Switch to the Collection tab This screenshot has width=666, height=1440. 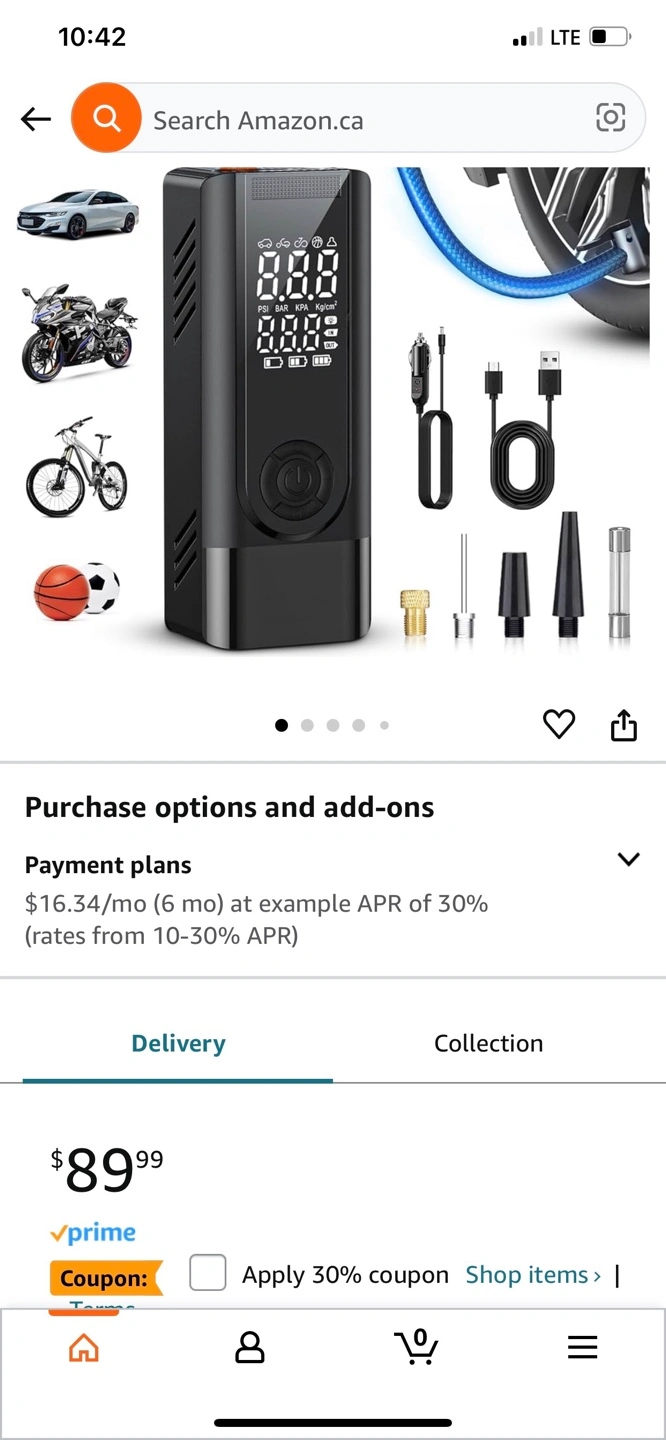(x=488, y=1043)
